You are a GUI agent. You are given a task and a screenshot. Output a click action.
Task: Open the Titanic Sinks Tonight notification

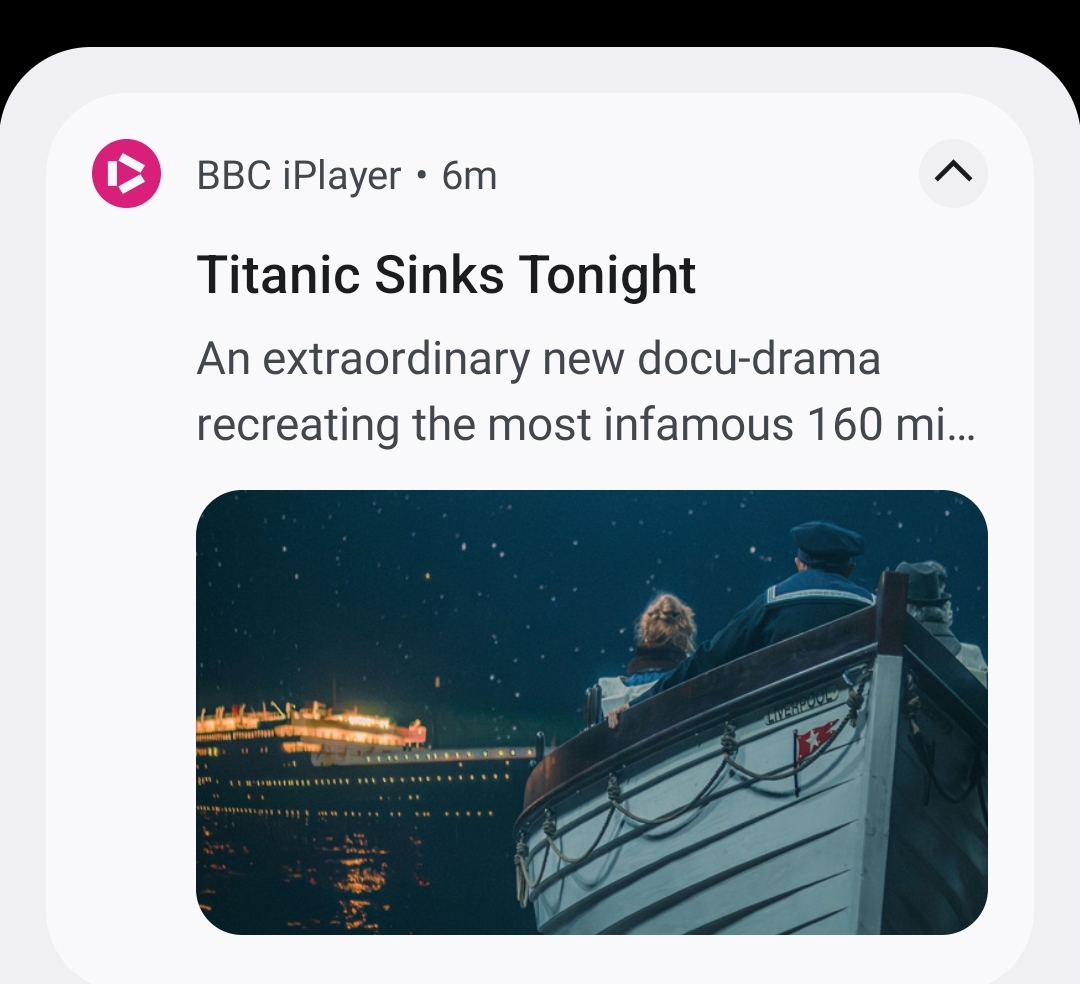(x=446, y=276)
